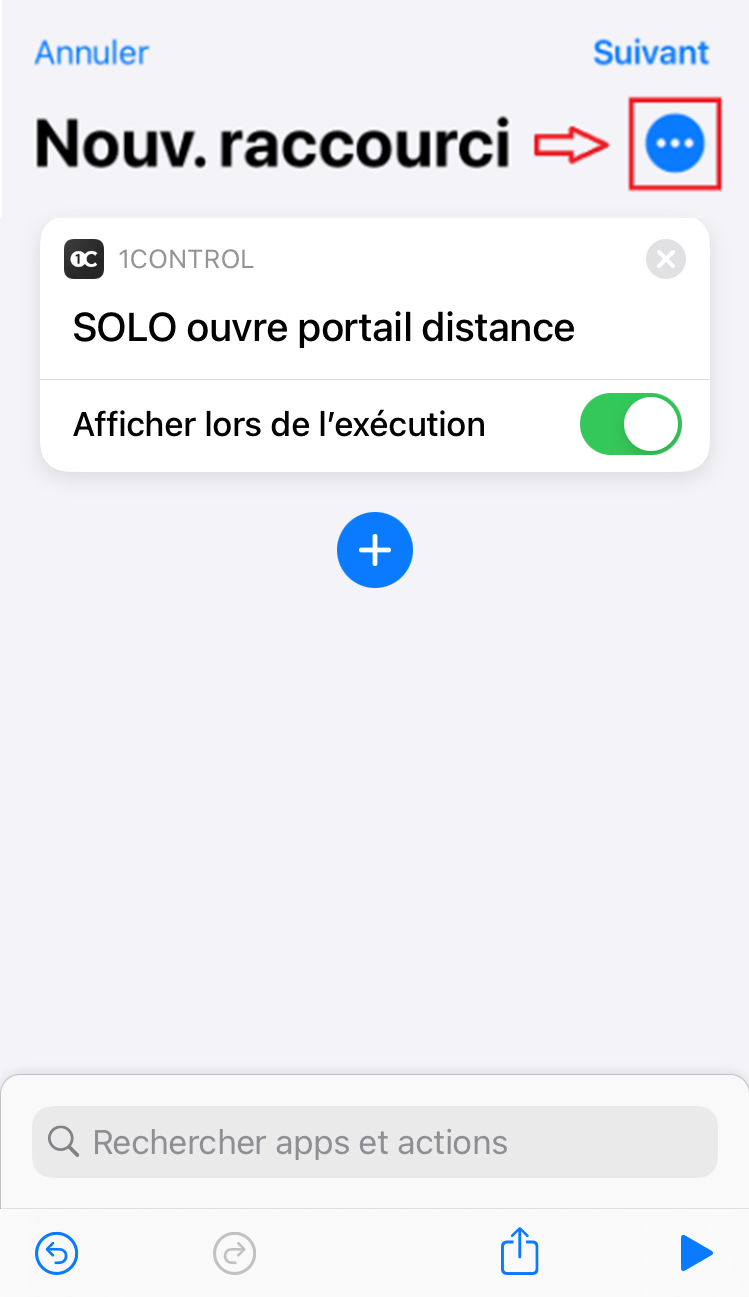Add a new action with the plus button
Screen dimensions: 749x1297
375,549
